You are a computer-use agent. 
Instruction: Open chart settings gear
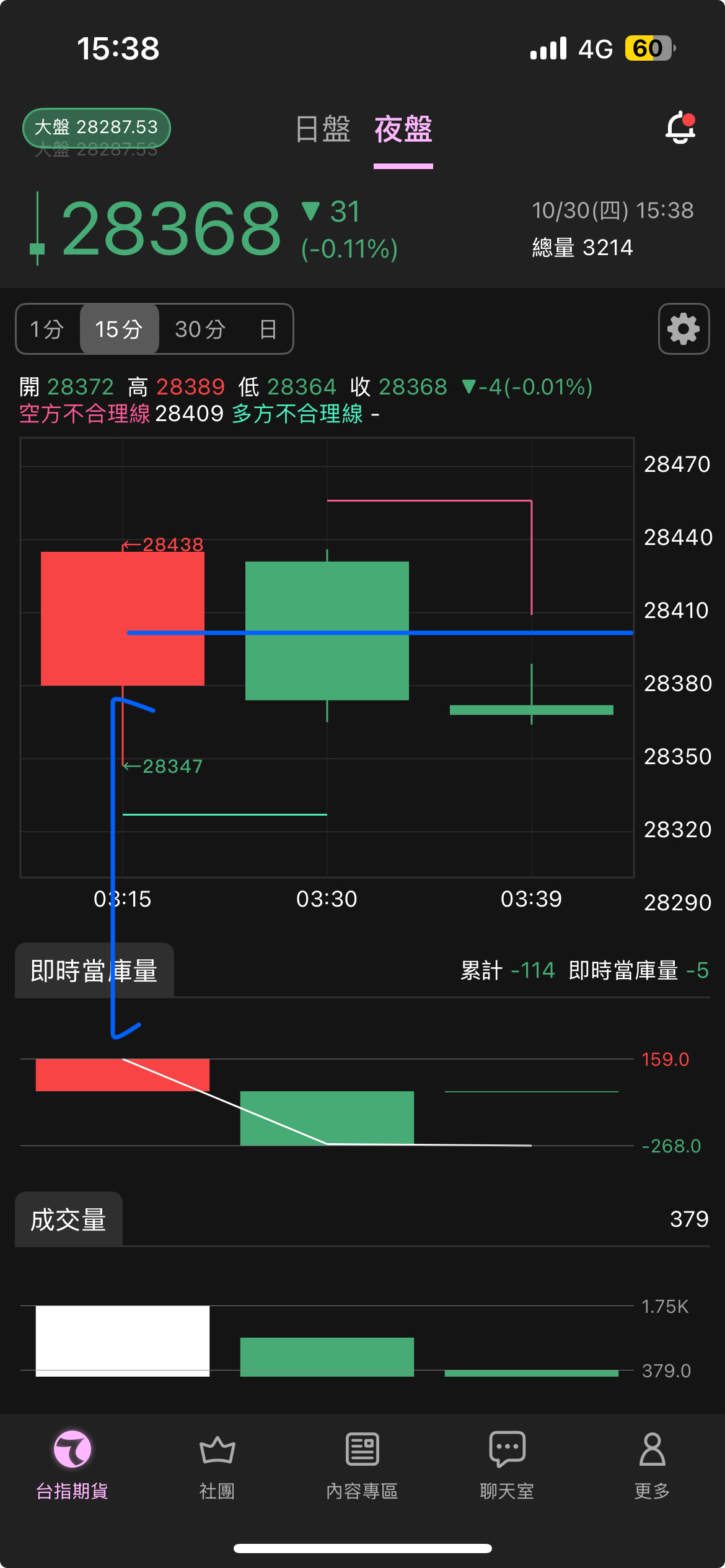coord(683,329)
